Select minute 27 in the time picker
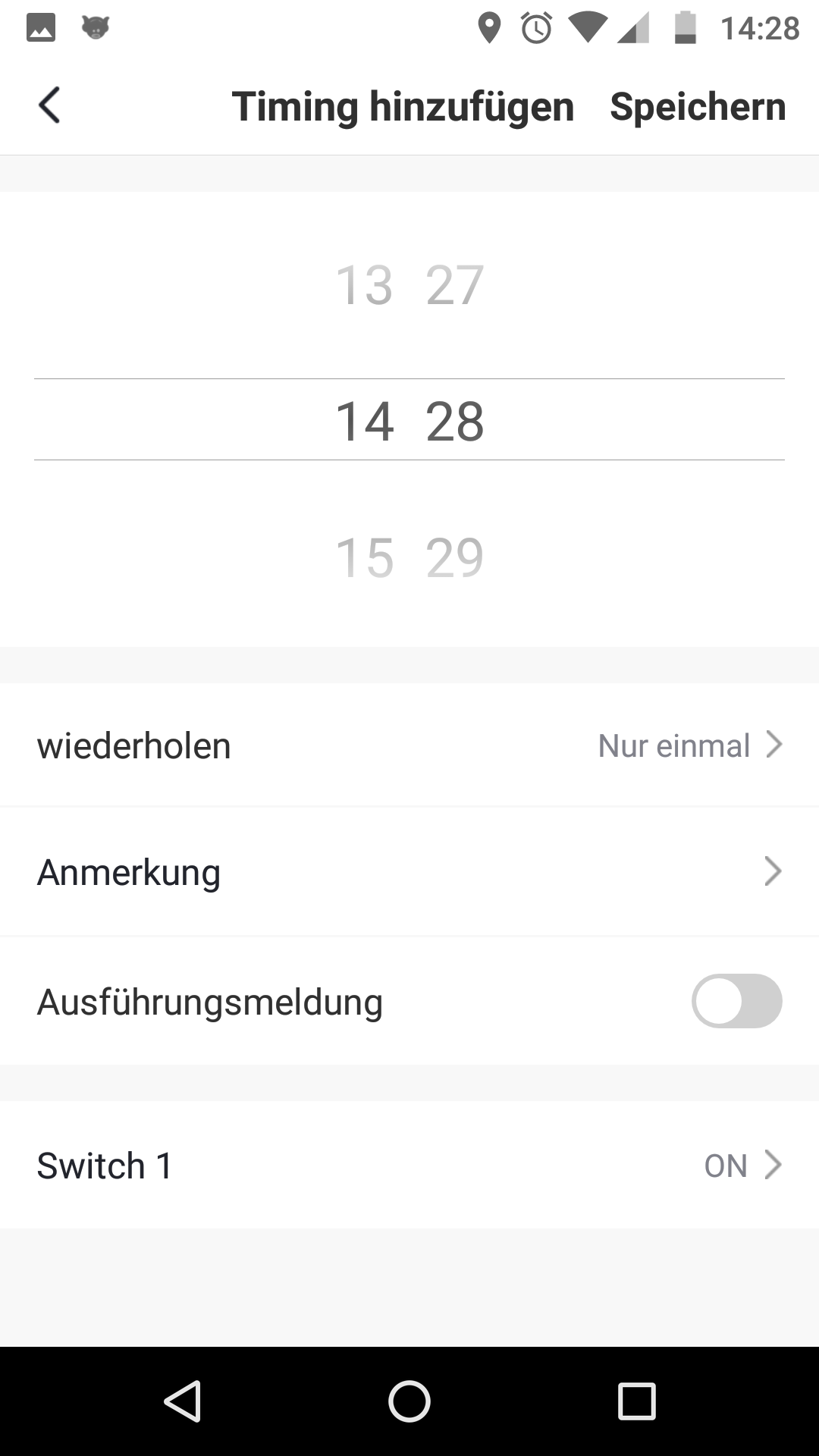The image size is (819, 1456). pos(455,286)
